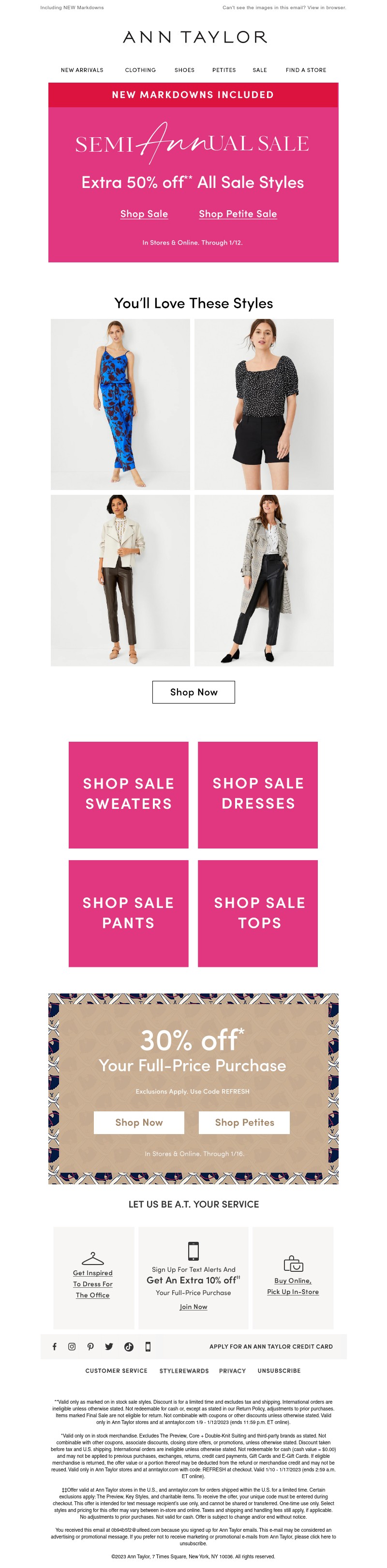Open Buy Online, Pick Up In-Store

pos(293,1286)
